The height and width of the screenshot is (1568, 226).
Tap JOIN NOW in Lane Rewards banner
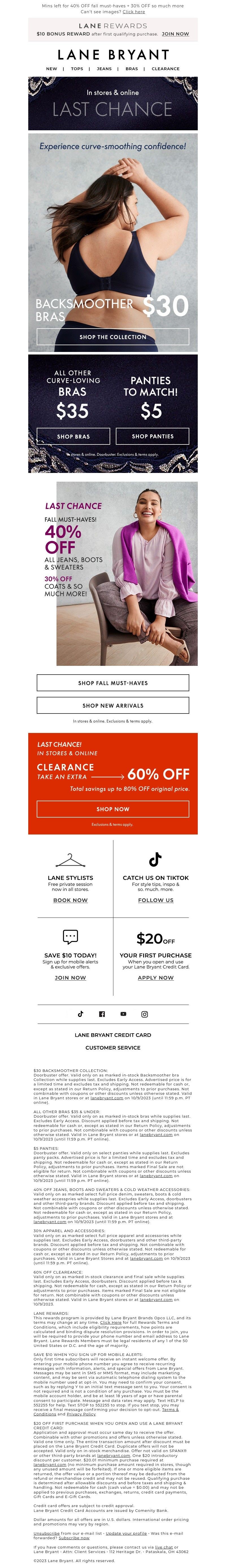click(x=175, y=34)
